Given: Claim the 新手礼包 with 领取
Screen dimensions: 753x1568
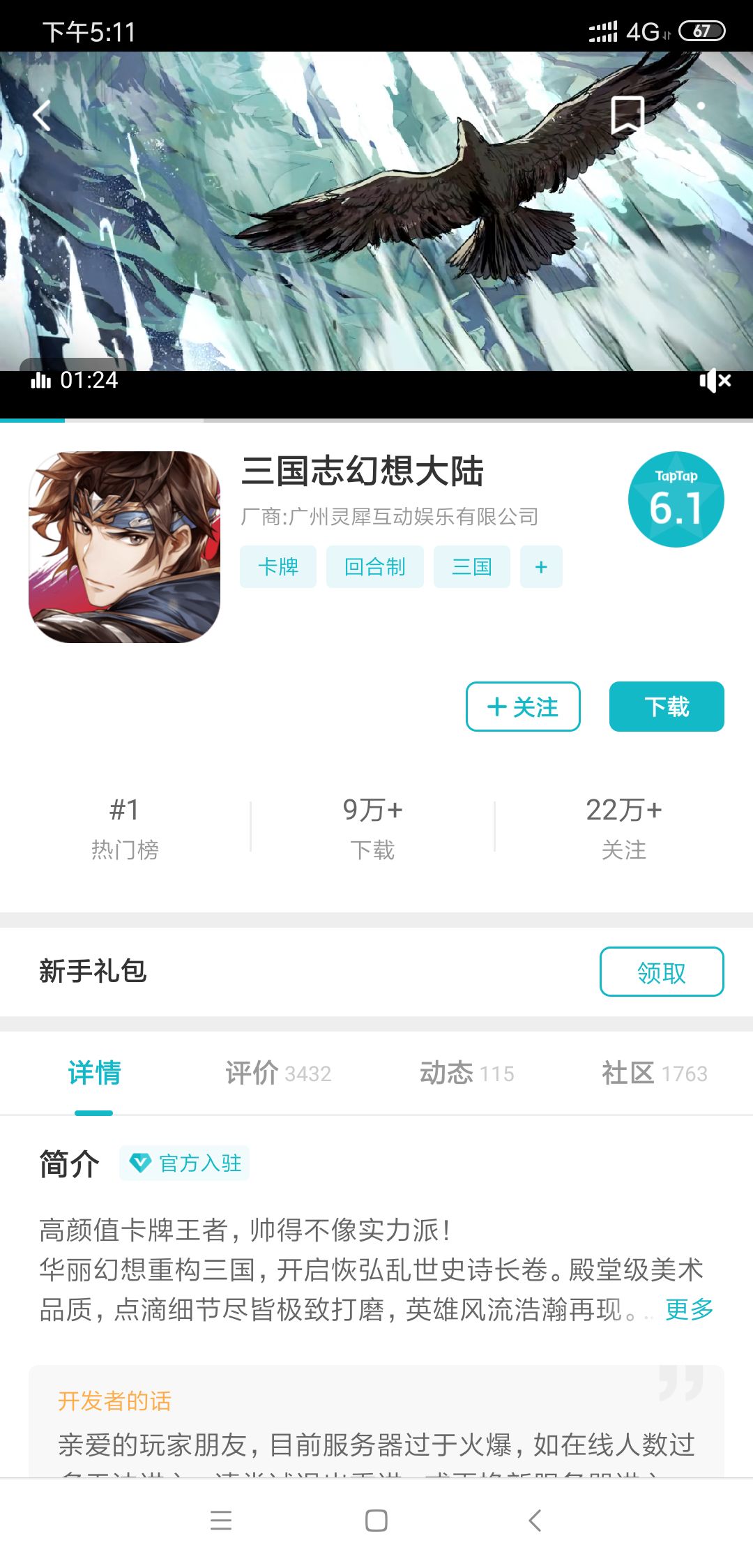Looking at the screenshot, I should click(662, 972).
